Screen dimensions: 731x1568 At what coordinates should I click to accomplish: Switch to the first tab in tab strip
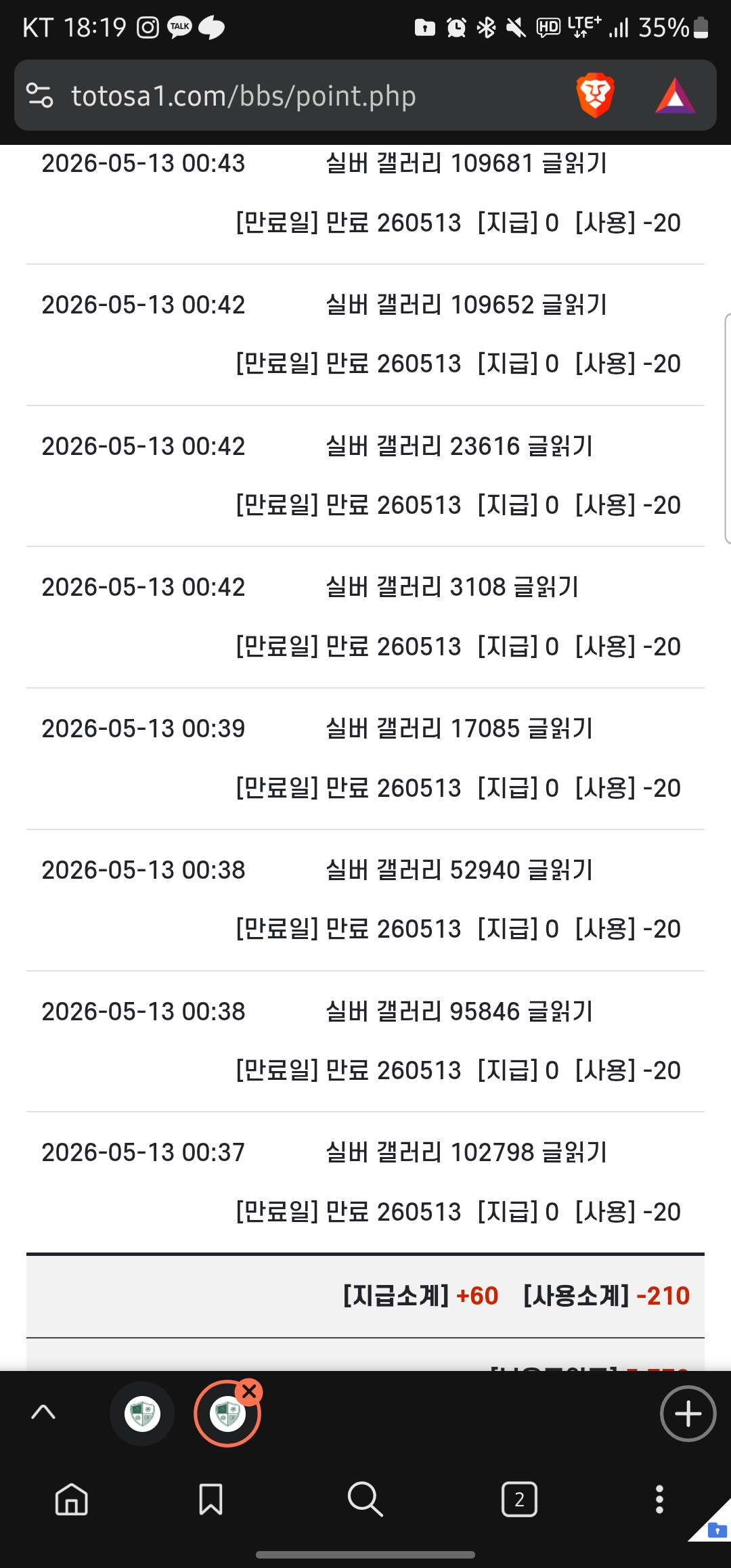click(x=143, y=1414)
